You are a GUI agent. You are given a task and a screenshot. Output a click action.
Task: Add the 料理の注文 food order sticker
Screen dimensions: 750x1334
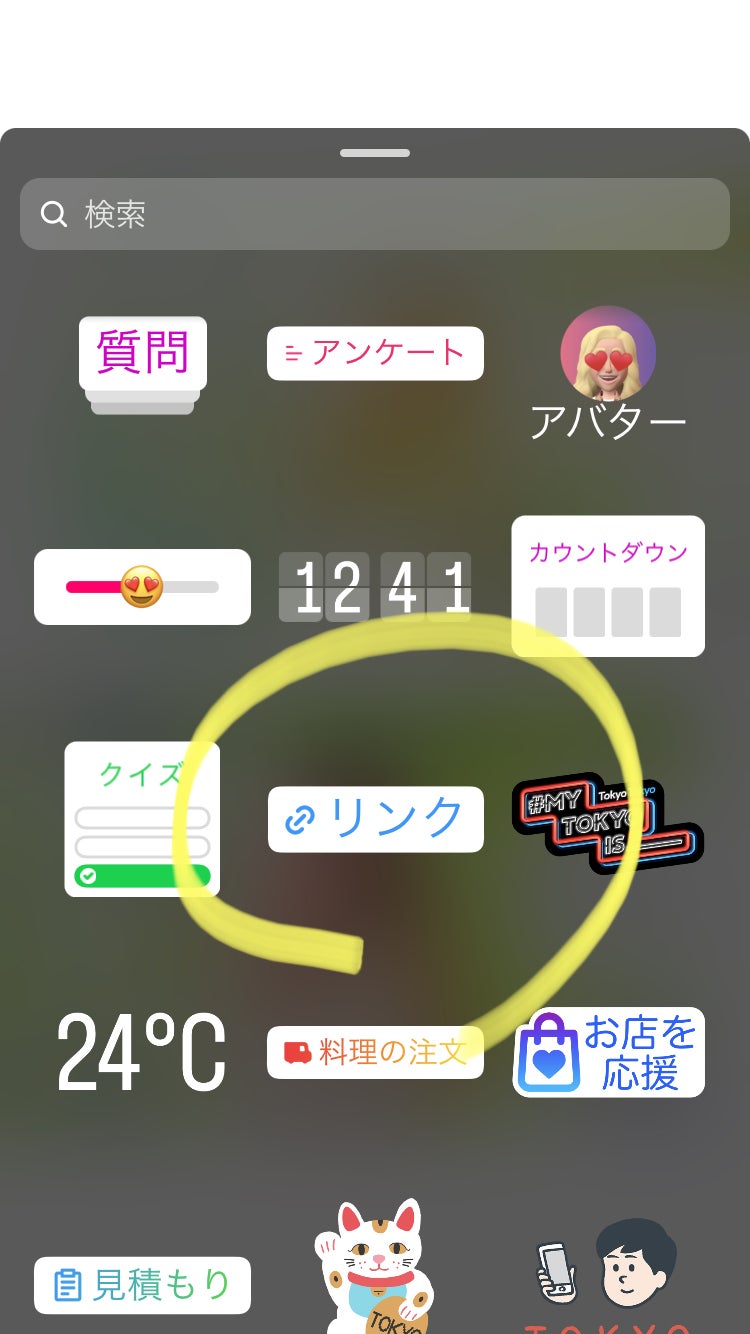click(375, 1052)
